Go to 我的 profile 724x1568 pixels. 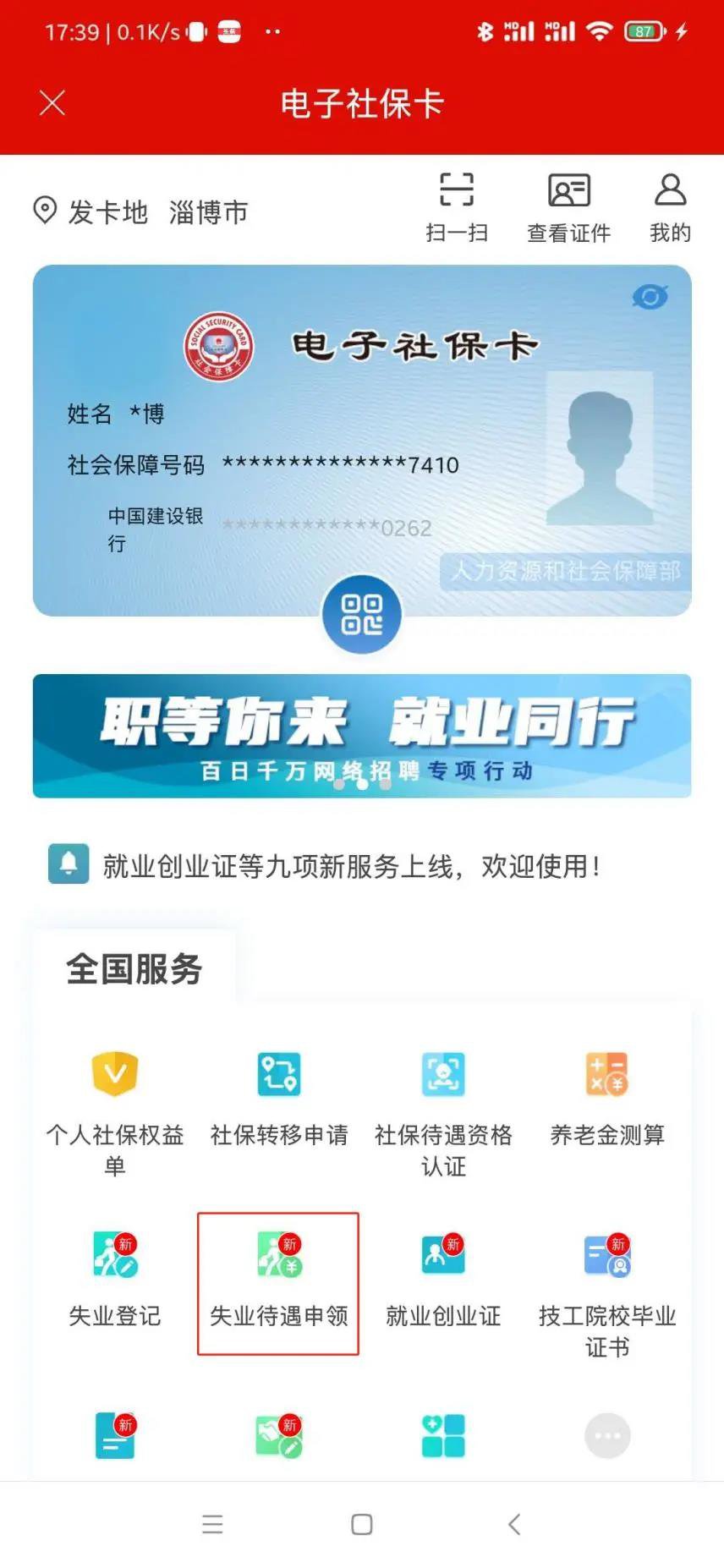click(x=670, y=207)
